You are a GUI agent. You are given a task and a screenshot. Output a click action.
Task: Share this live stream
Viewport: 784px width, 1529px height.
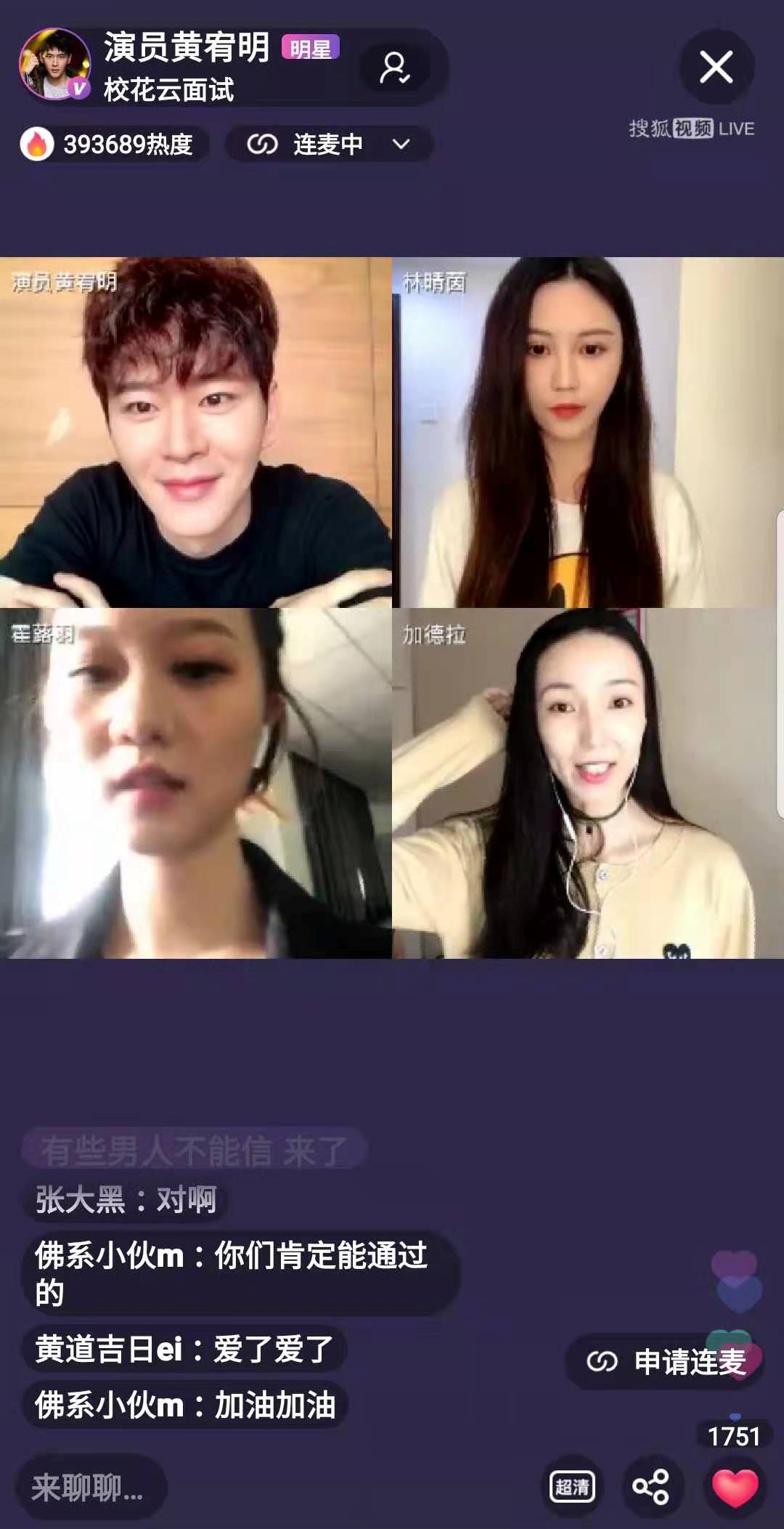point(650,1487)
